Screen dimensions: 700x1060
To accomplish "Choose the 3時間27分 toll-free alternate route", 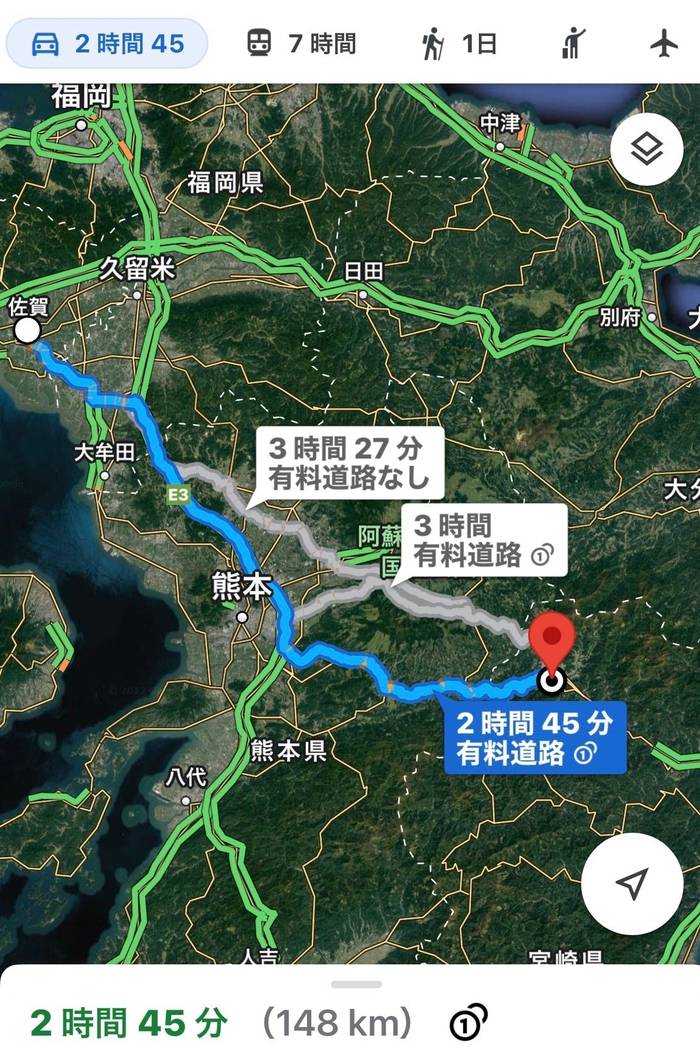I will click(348, 461).
